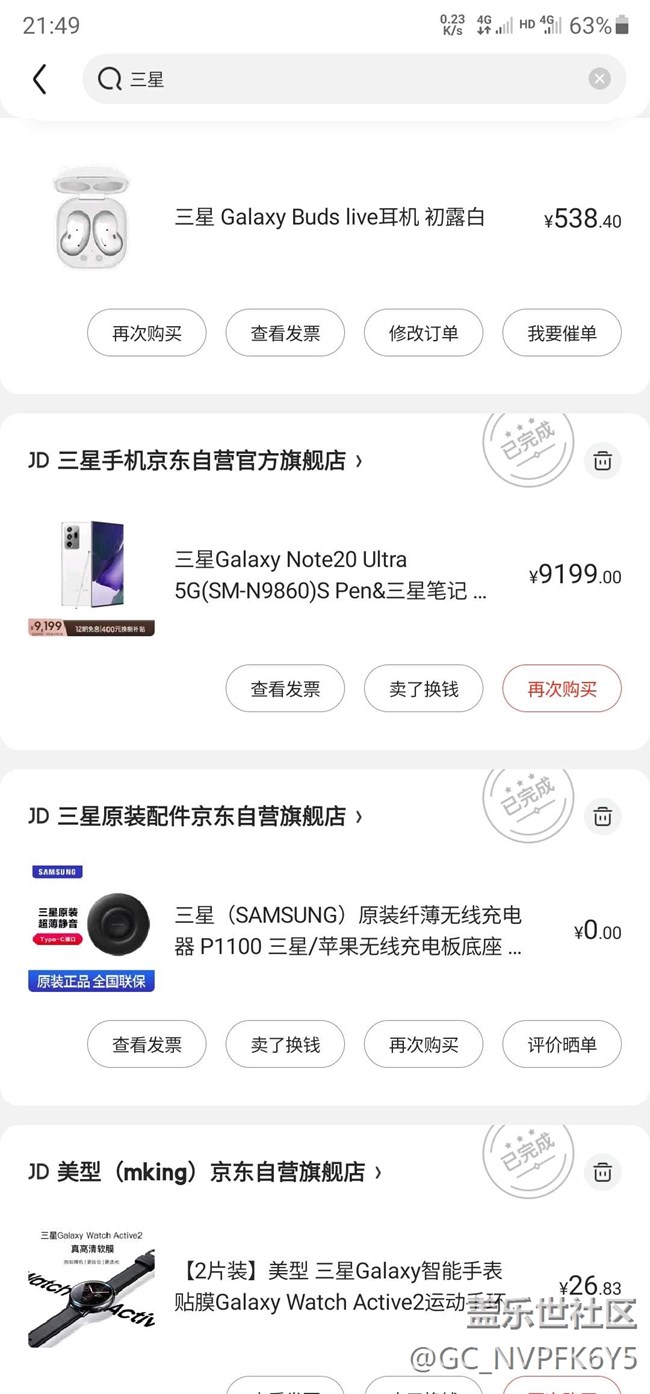Delete the wireless charger P1100 order
Viewport: 650px width, 1394px height.
(x=602, y=816)
